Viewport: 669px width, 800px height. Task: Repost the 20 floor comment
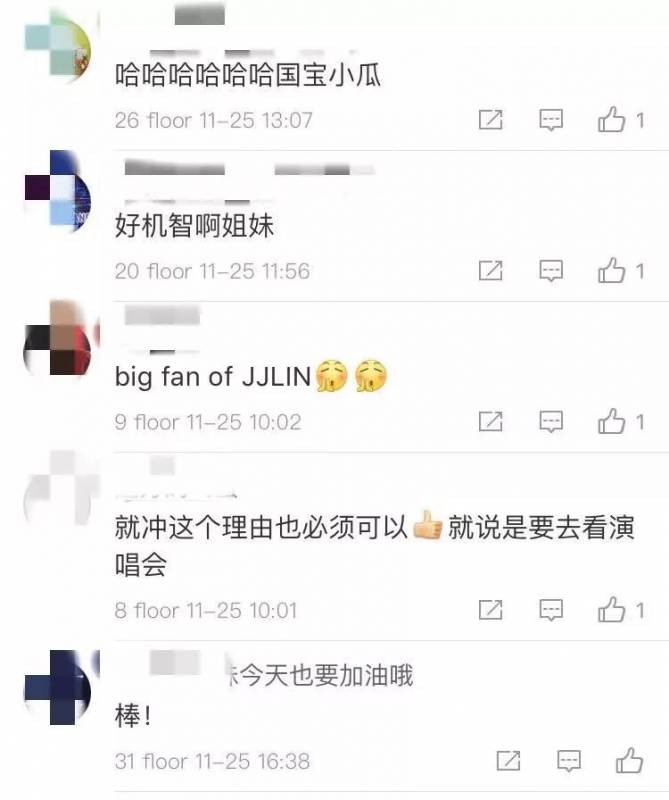click(x=490, y=271)
